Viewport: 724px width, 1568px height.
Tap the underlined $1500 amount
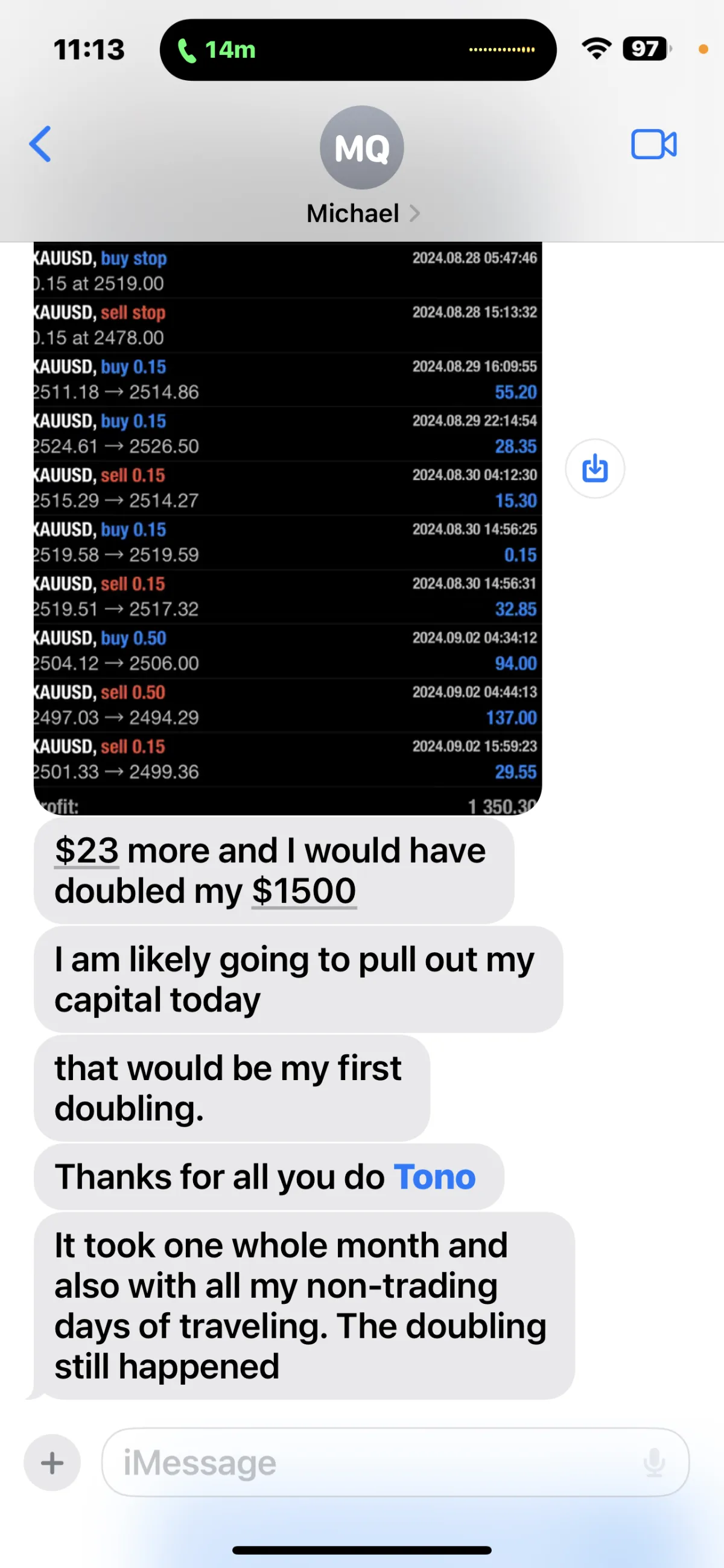(304, 891)
